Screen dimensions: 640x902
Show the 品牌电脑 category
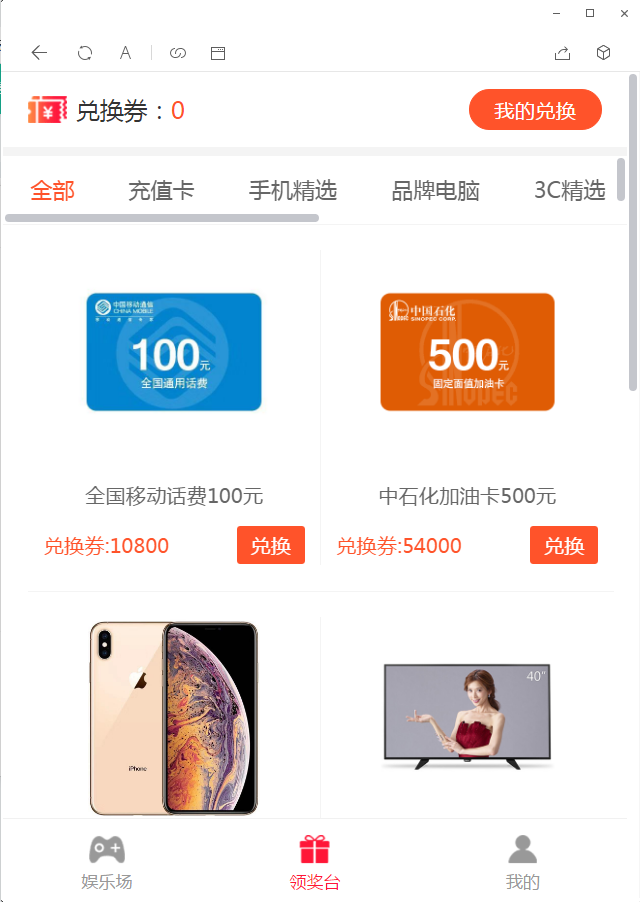[x=435, y=190]
